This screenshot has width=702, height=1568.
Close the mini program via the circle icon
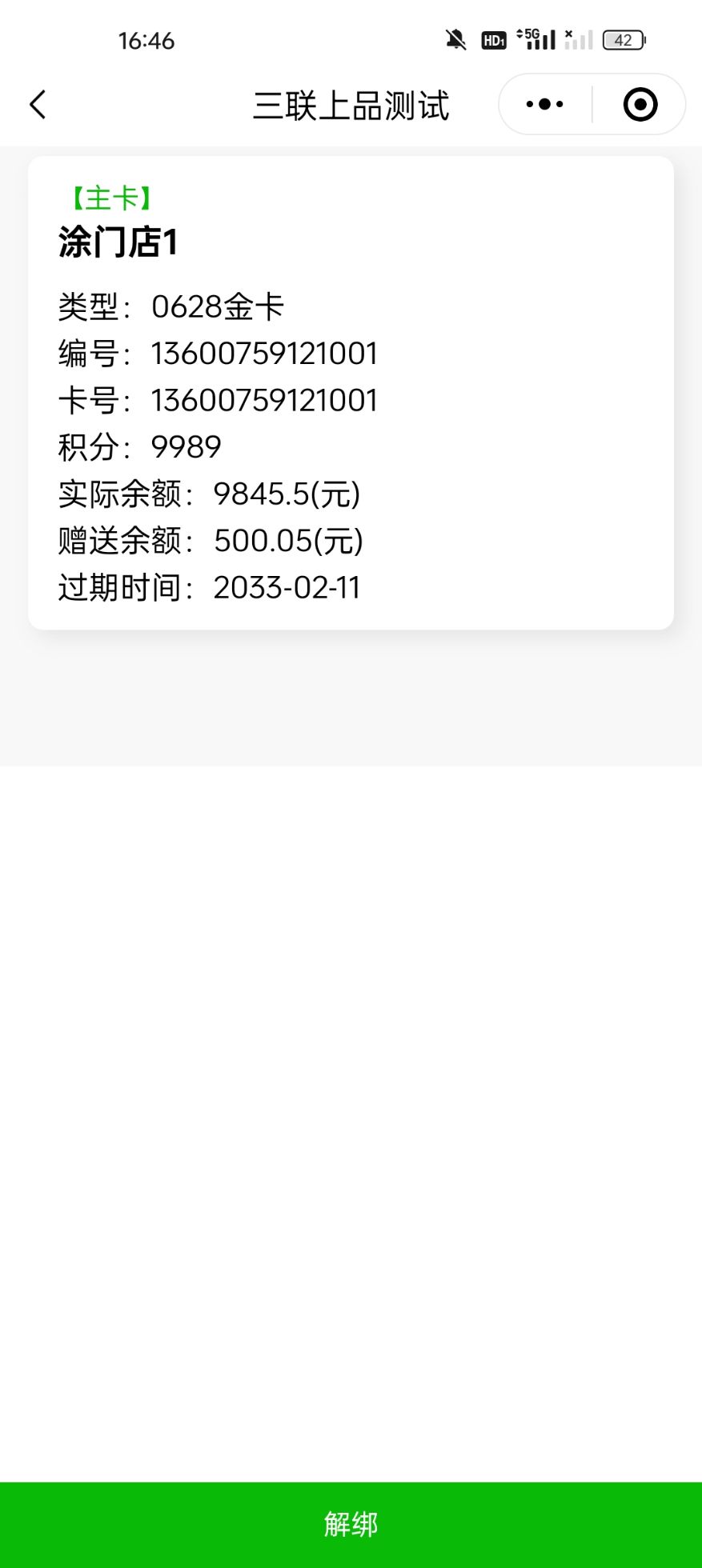pos(640,105)
